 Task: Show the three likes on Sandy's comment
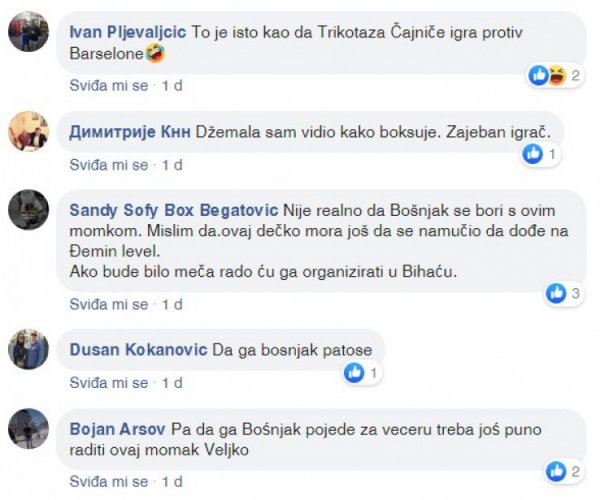tap(563, 293)
